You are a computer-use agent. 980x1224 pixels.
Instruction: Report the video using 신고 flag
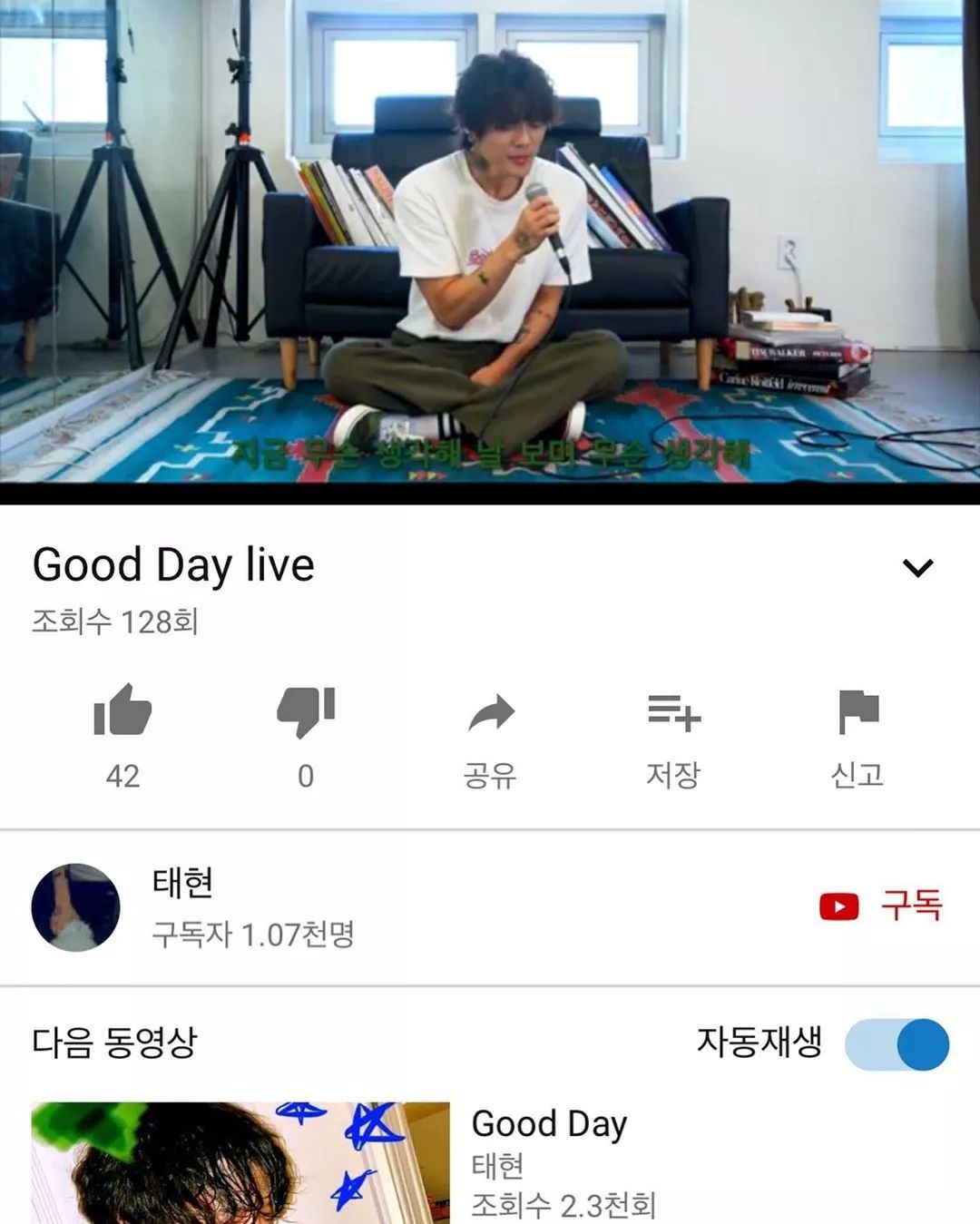point(857,712)
